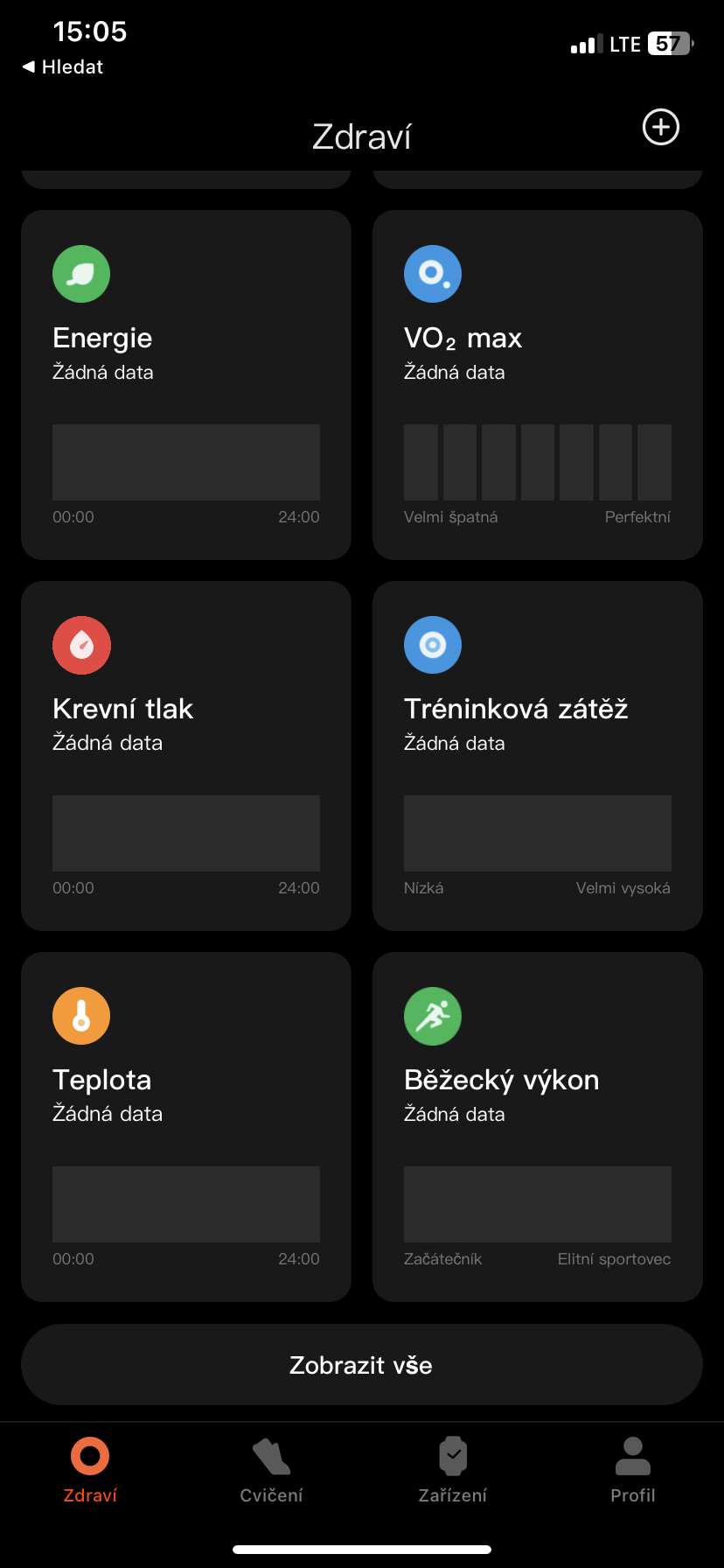
Task: Switch to the Cvičení tab
Action: [271, 1470]
